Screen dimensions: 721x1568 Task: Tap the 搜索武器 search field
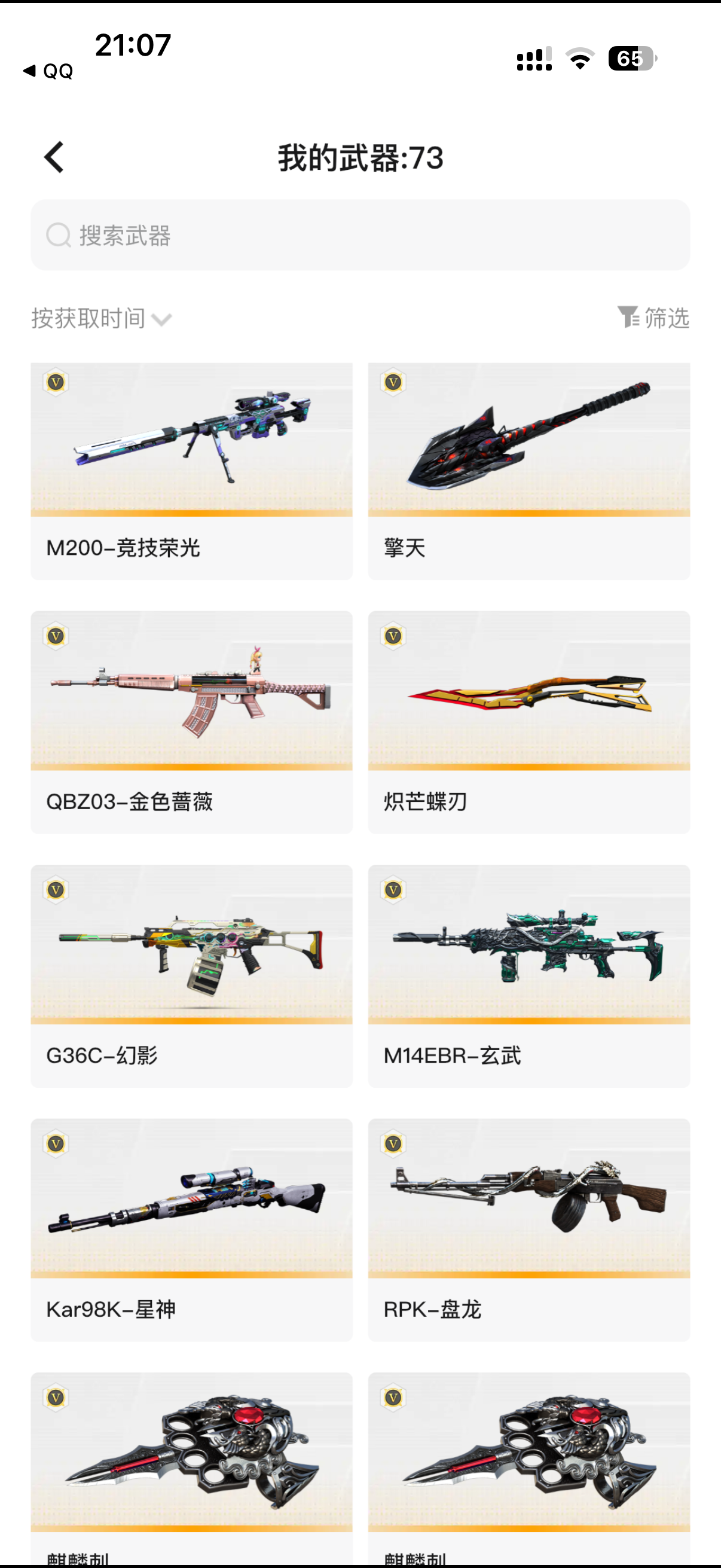pos(360,236)
